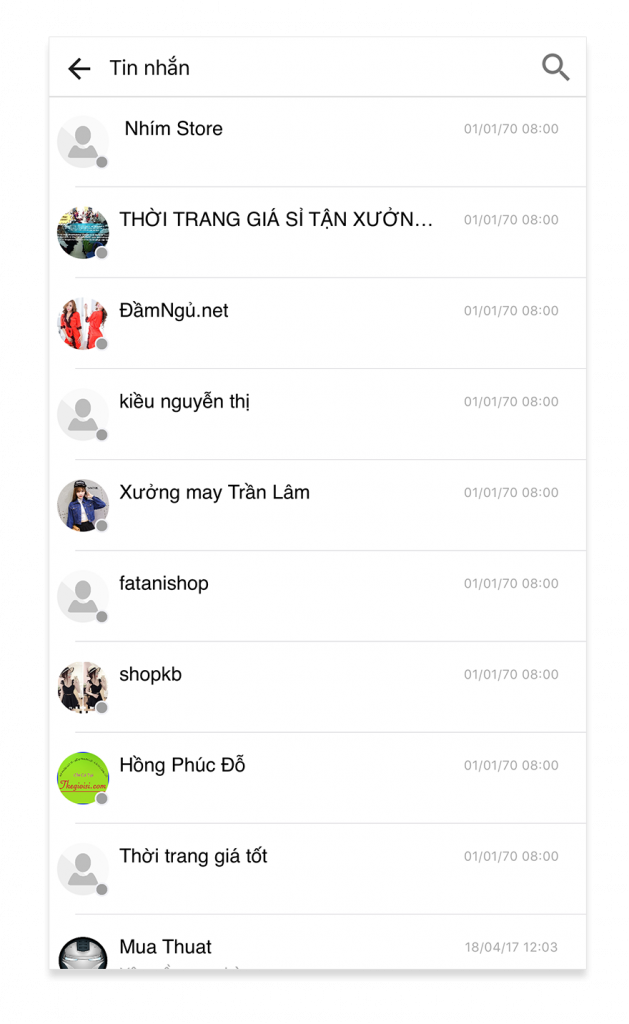The image size is (629, 1024).
Task: Open the conversation with Nhím Store
Action: pyautogui.click(x=317, y=142)
